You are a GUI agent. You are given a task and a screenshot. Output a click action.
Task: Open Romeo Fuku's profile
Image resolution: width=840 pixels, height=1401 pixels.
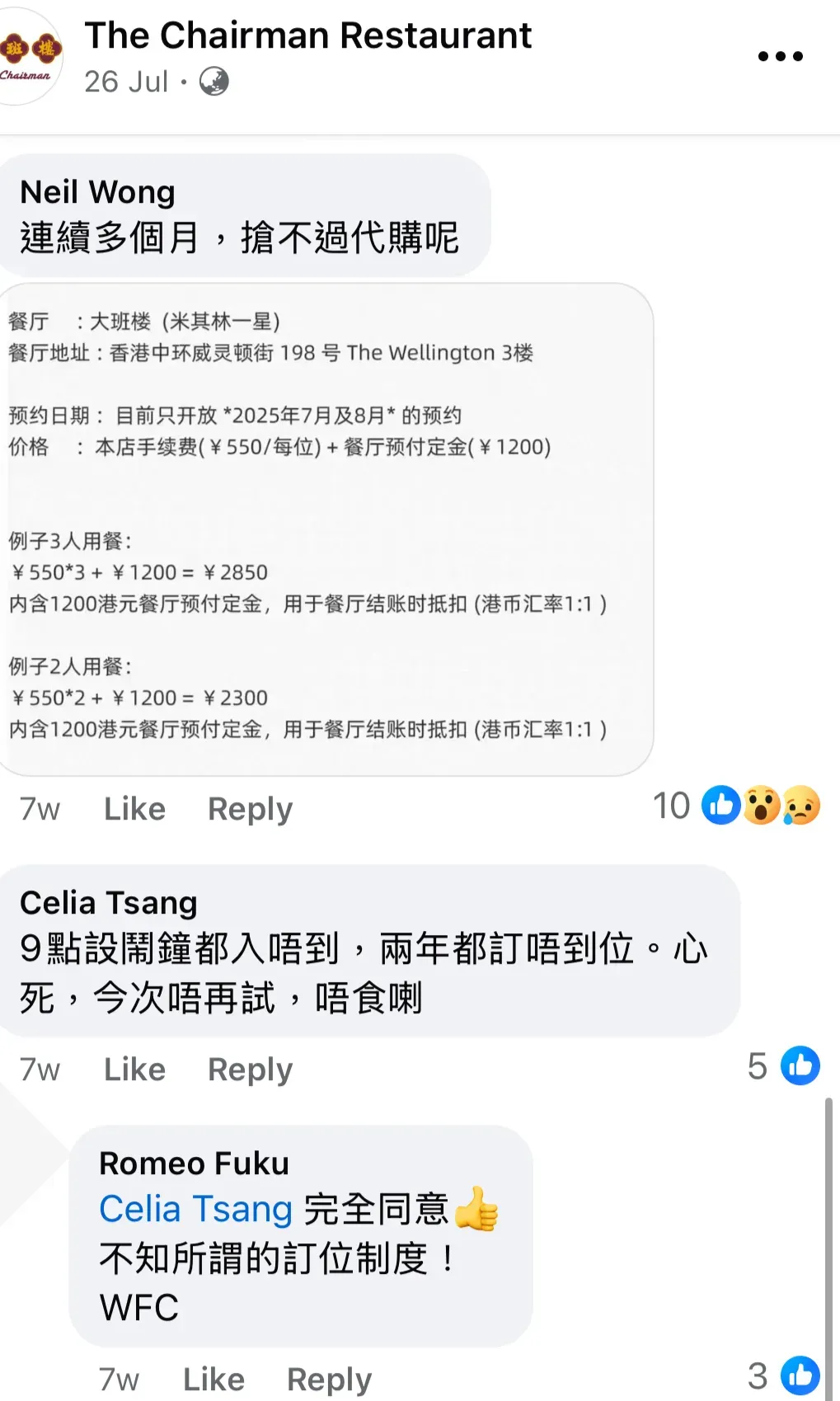click(x=194, y=1164)
